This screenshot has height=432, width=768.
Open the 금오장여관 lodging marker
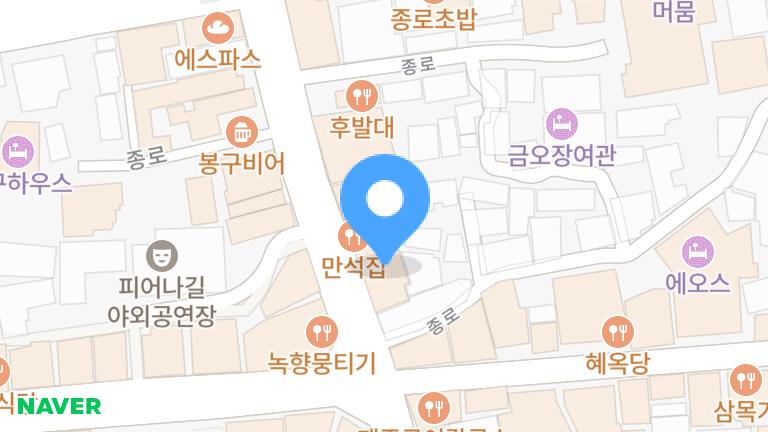pos(562,124)
